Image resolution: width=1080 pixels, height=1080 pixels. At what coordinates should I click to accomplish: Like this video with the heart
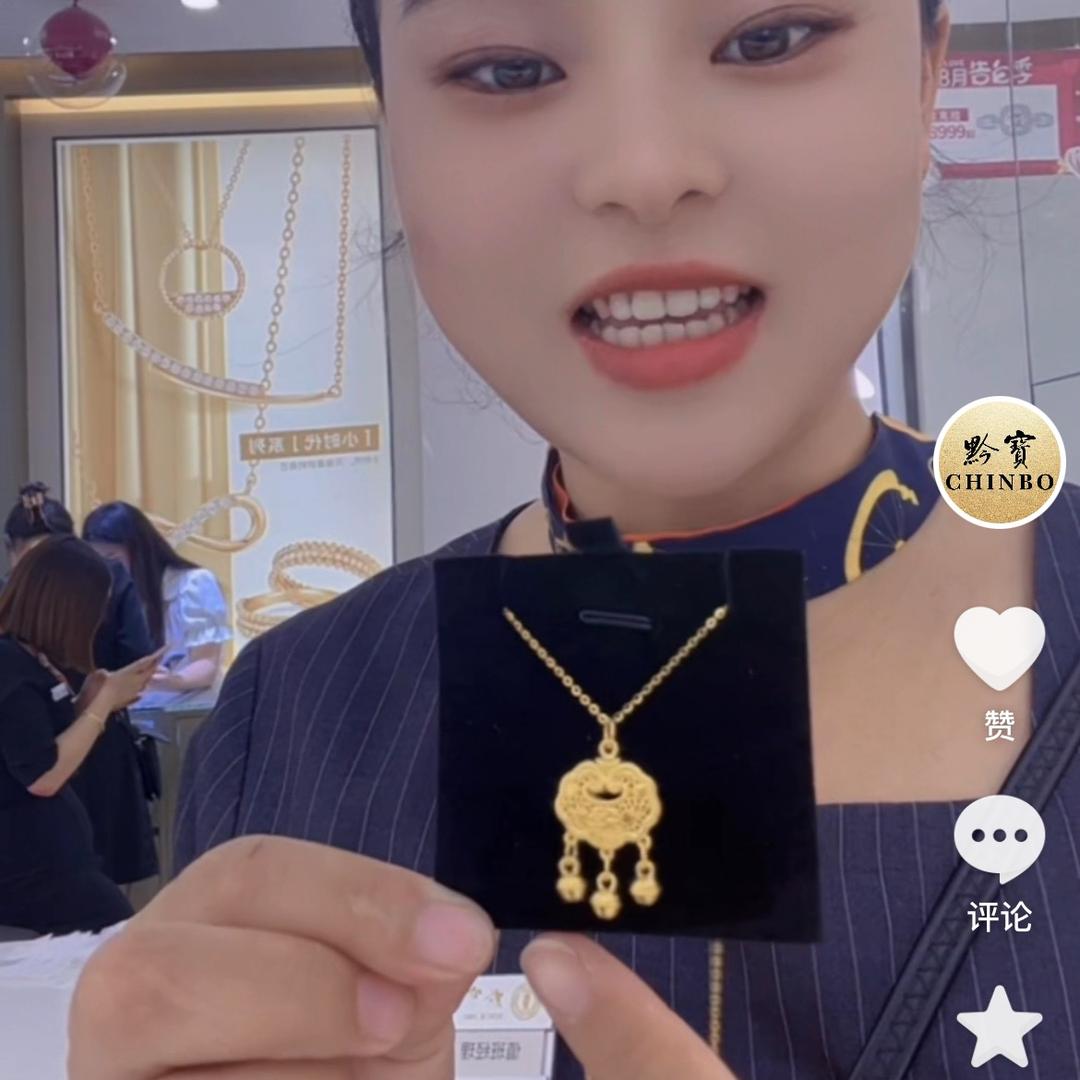pyautogui.click(x=999, y=647)
